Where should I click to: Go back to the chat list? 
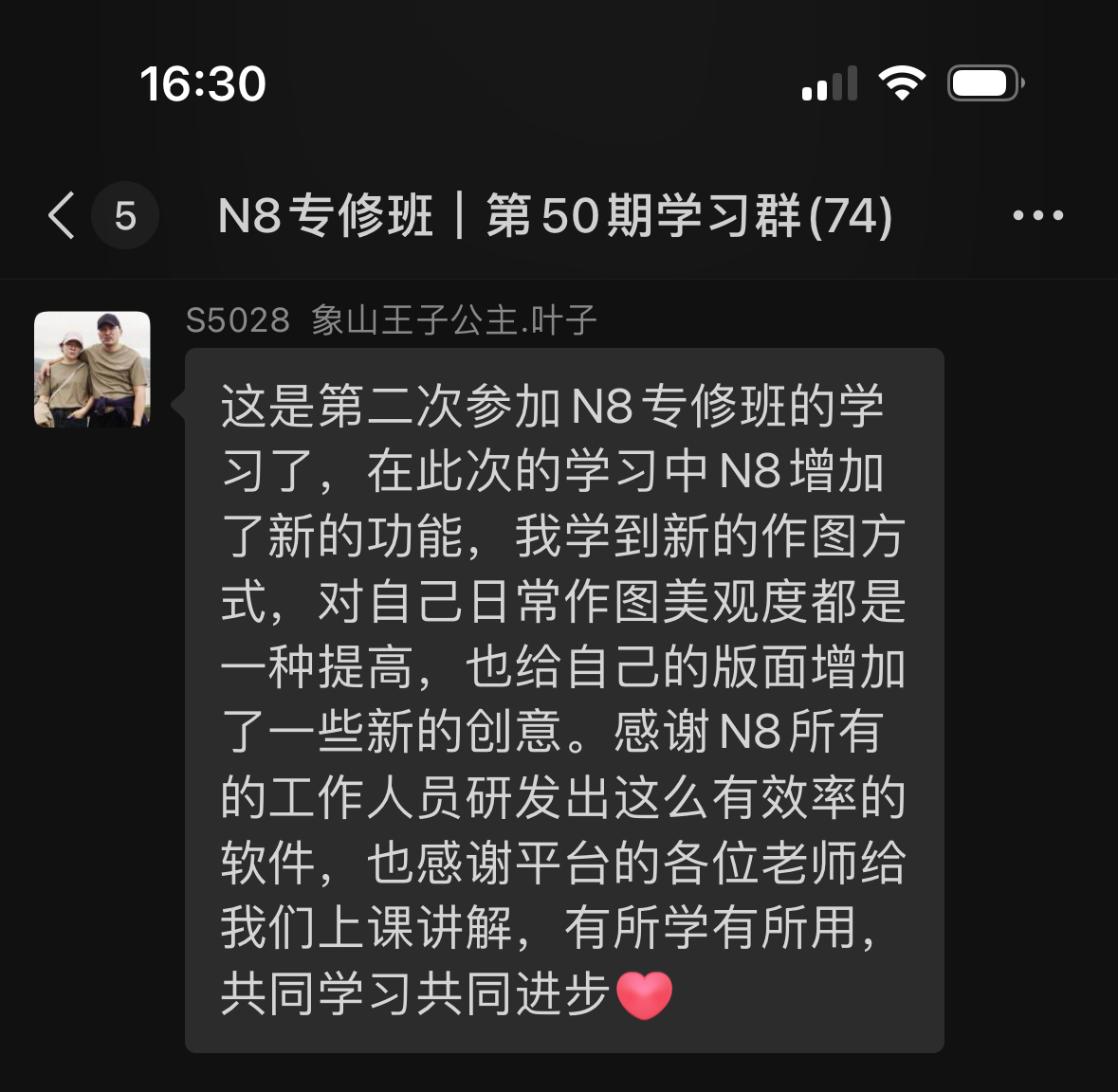tap(63, 215)
